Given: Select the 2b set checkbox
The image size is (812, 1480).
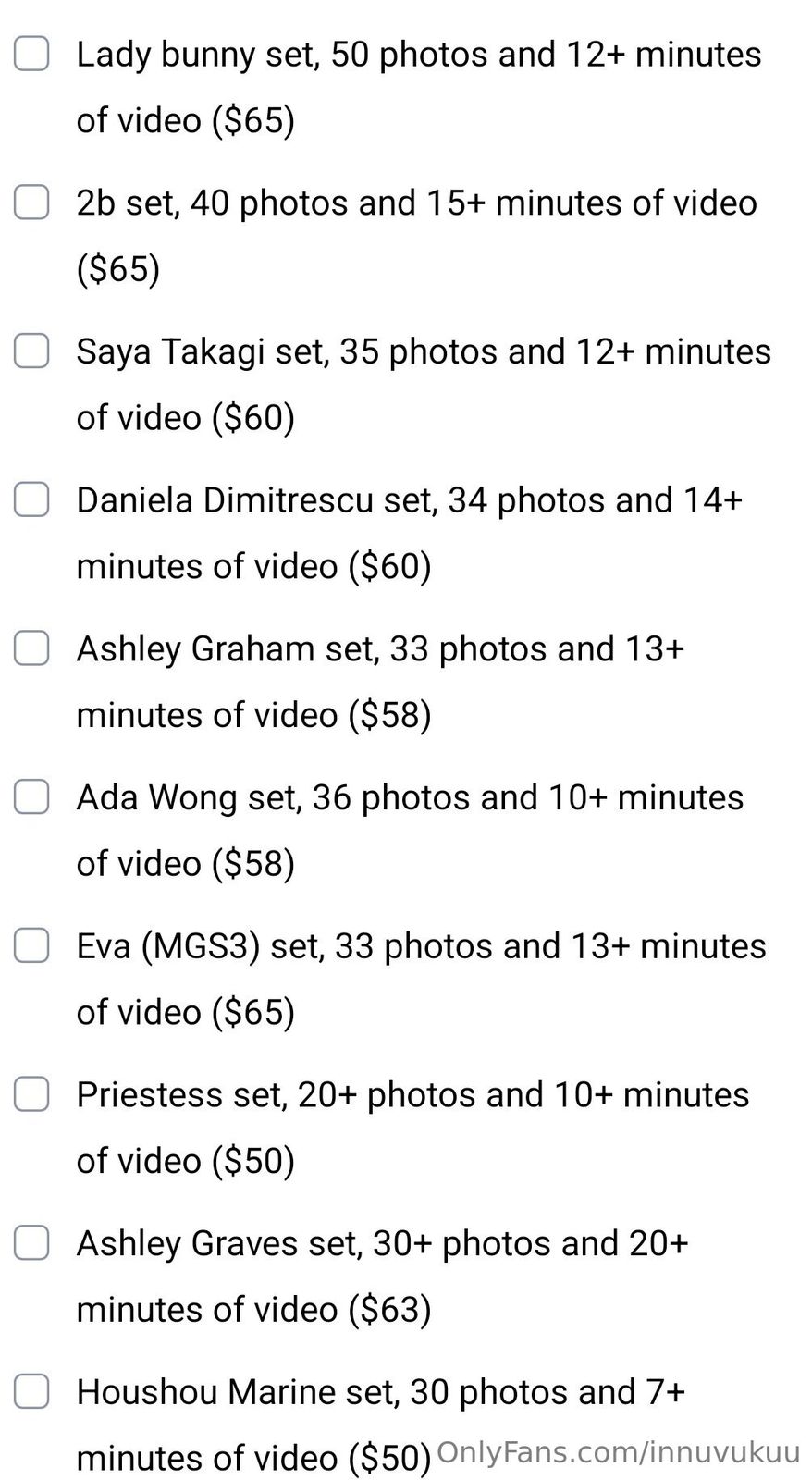Looking at the screenshot, I should click(31, 203).
